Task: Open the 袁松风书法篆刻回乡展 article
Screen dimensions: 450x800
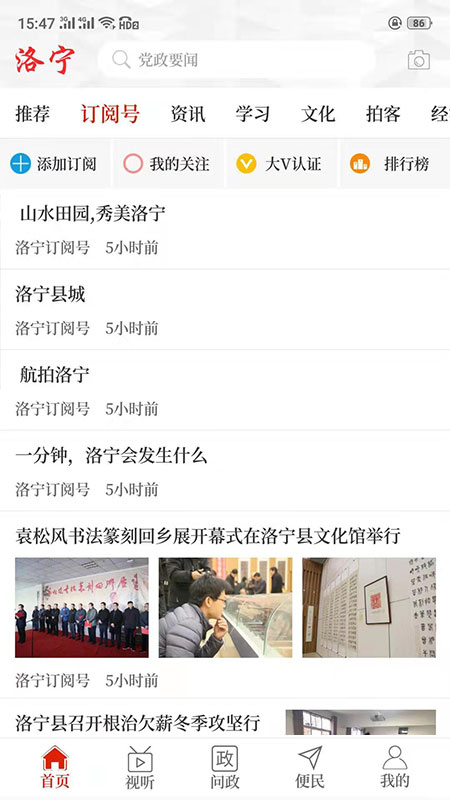Action: click(225, 605)
